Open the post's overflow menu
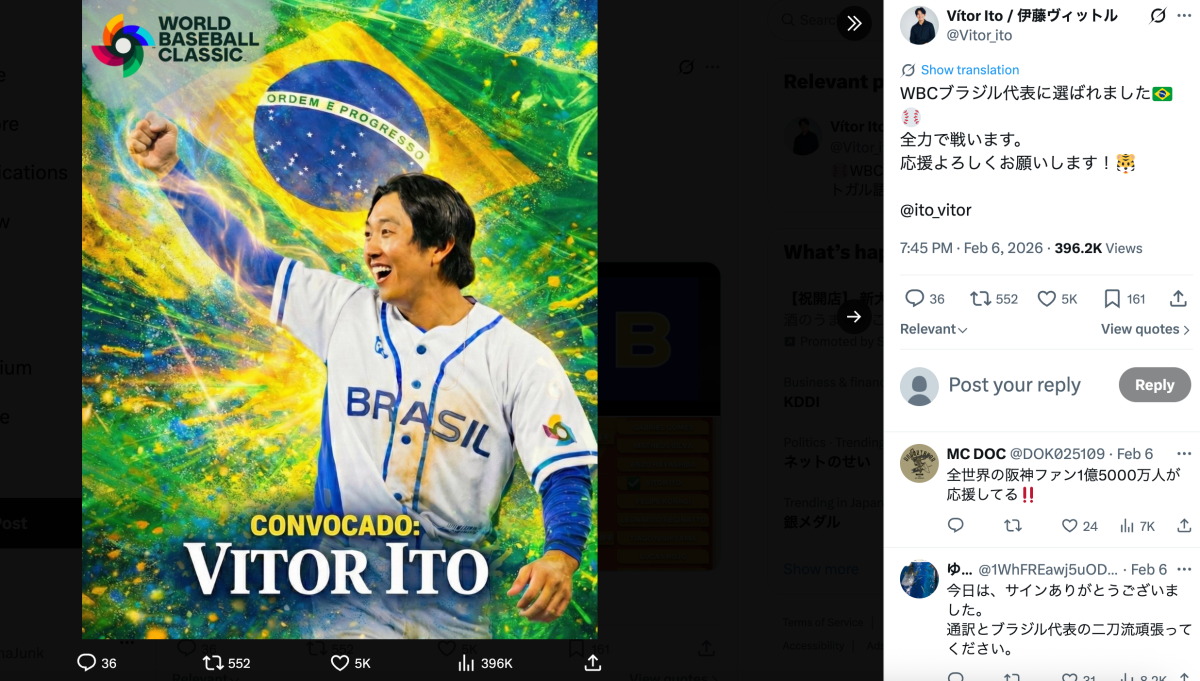Image resolution: width=1200 pixels, height=681 pixels. click(1185, 16)
